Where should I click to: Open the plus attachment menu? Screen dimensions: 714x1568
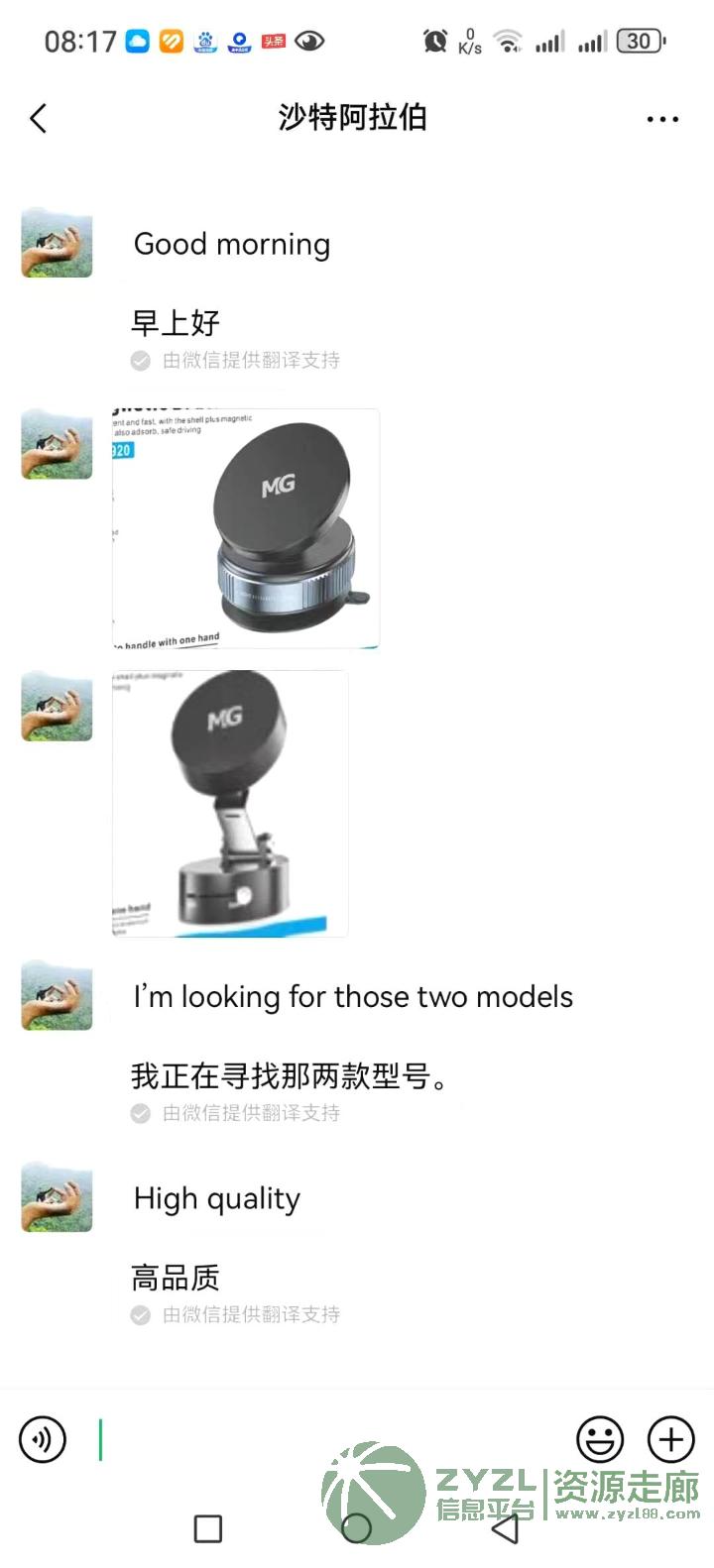(671, 1439)
